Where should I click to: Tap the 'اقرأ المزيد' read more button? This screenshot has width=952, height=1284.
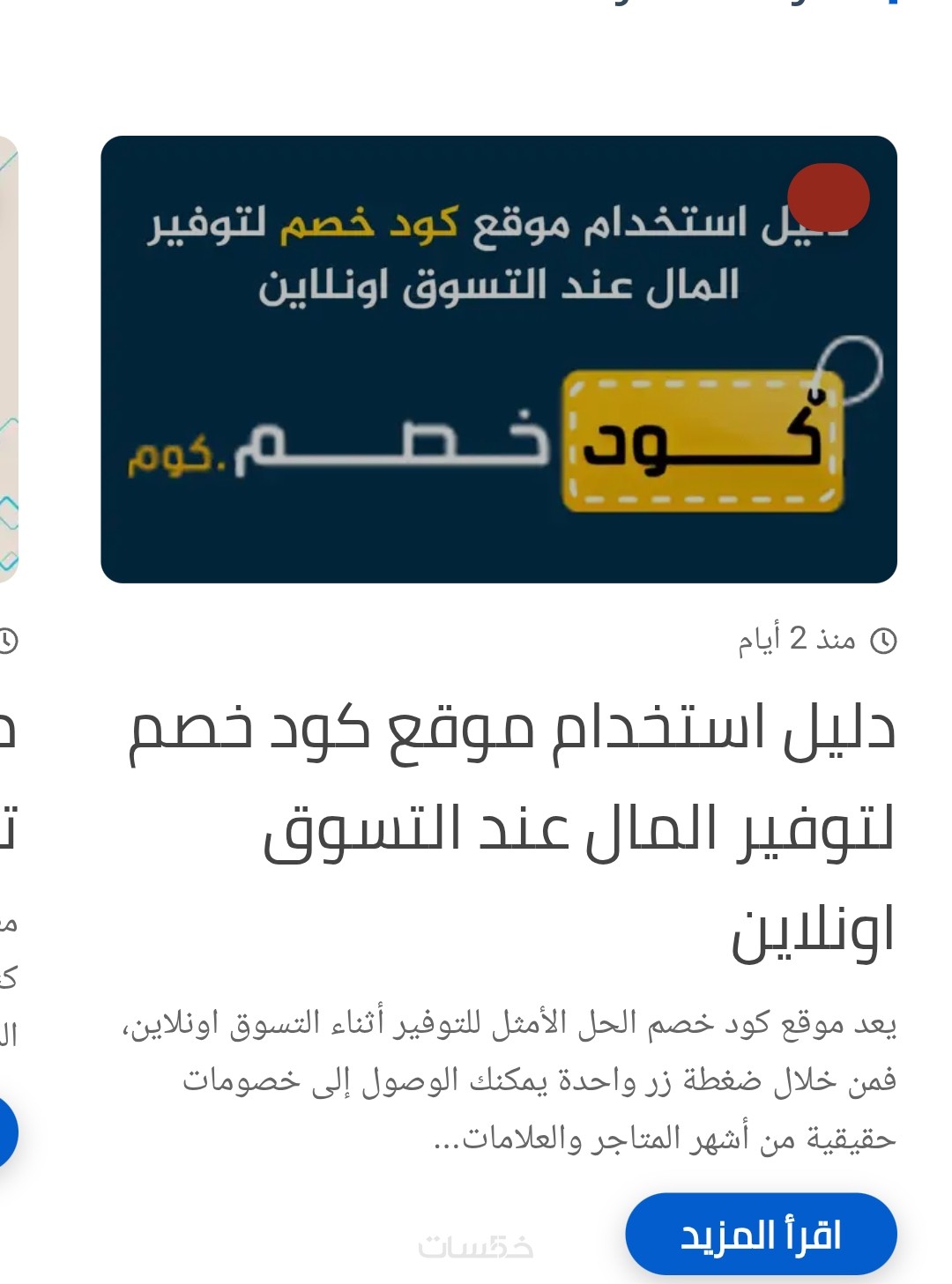[761, 1235]
